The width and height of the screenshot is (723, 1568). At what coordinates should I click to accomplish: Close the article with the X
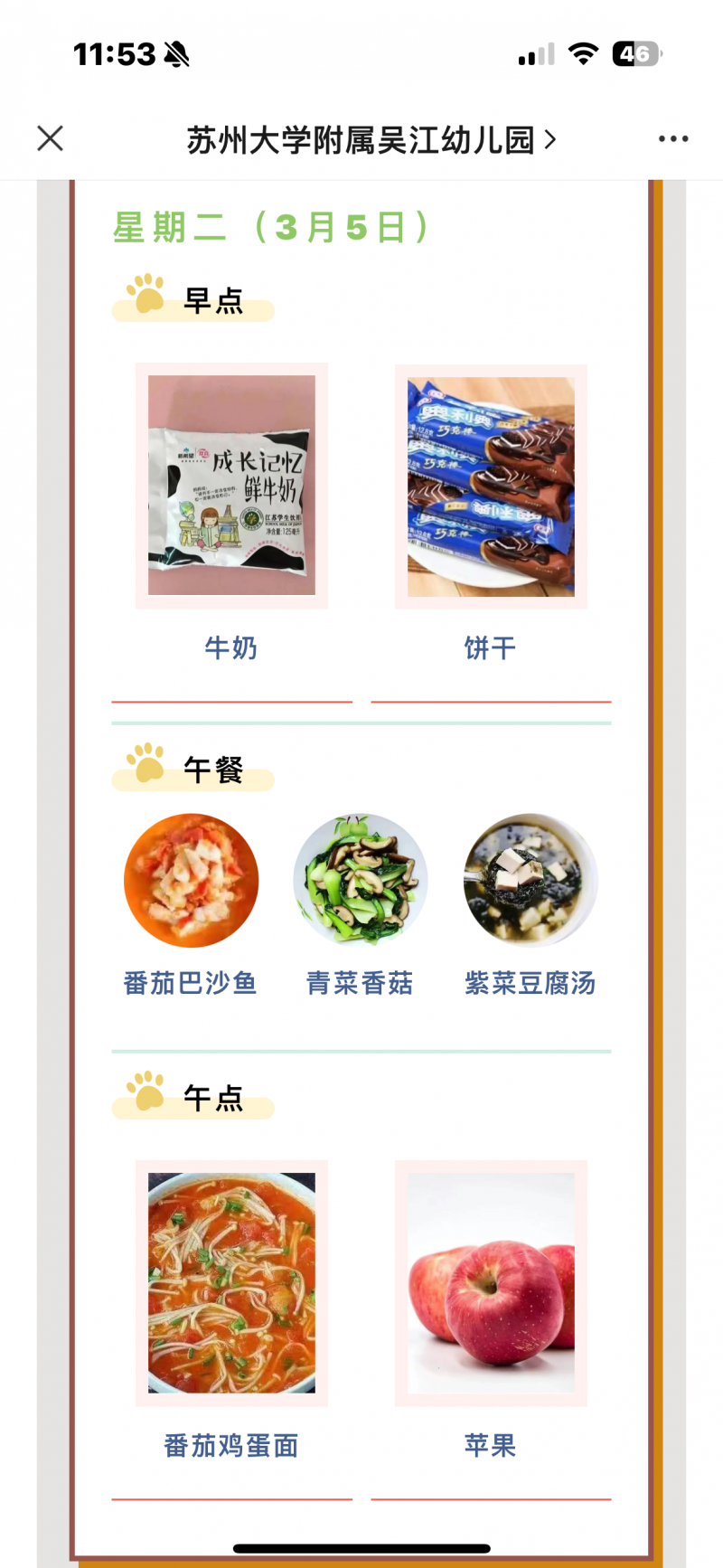pyautogui.click(x=50, y=138)
